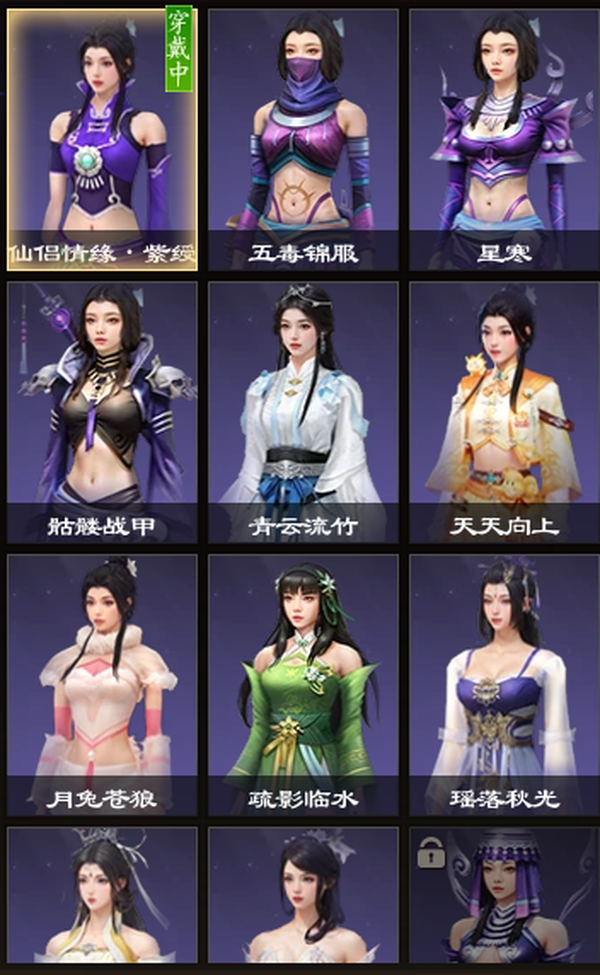Choose the 月兔苍狼 pink outfit
The height and width of the screenshot is (975, 600).
[103, 685]
